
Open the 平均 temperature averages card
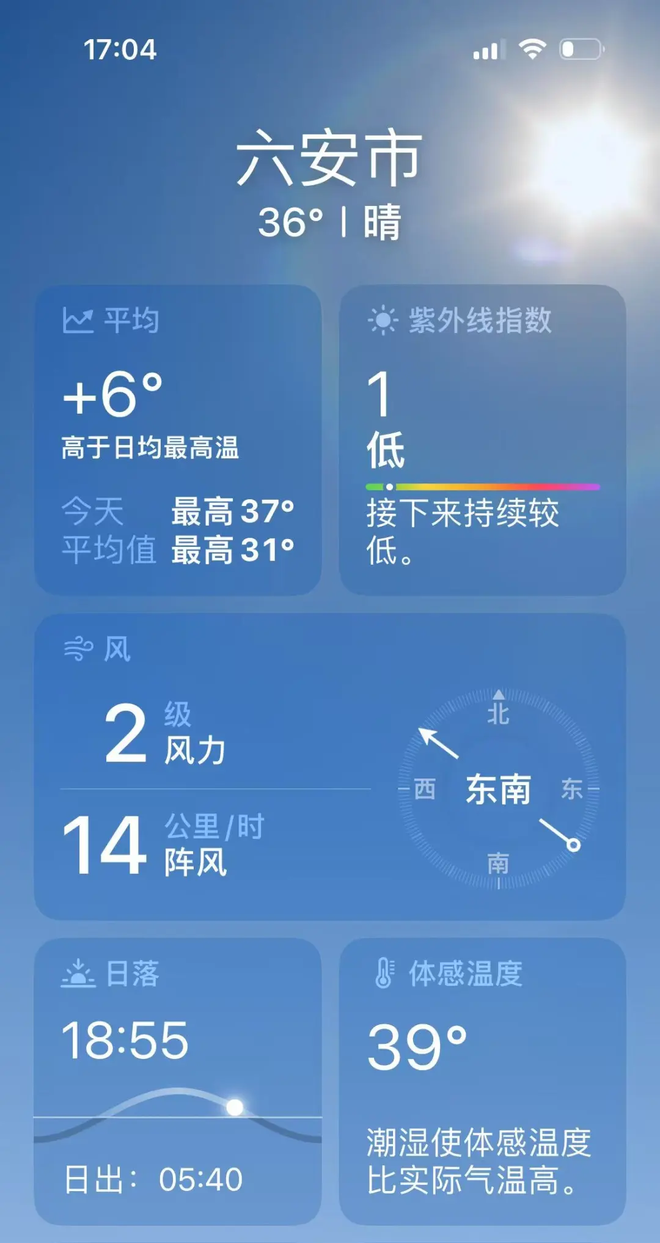coord(178,440)
